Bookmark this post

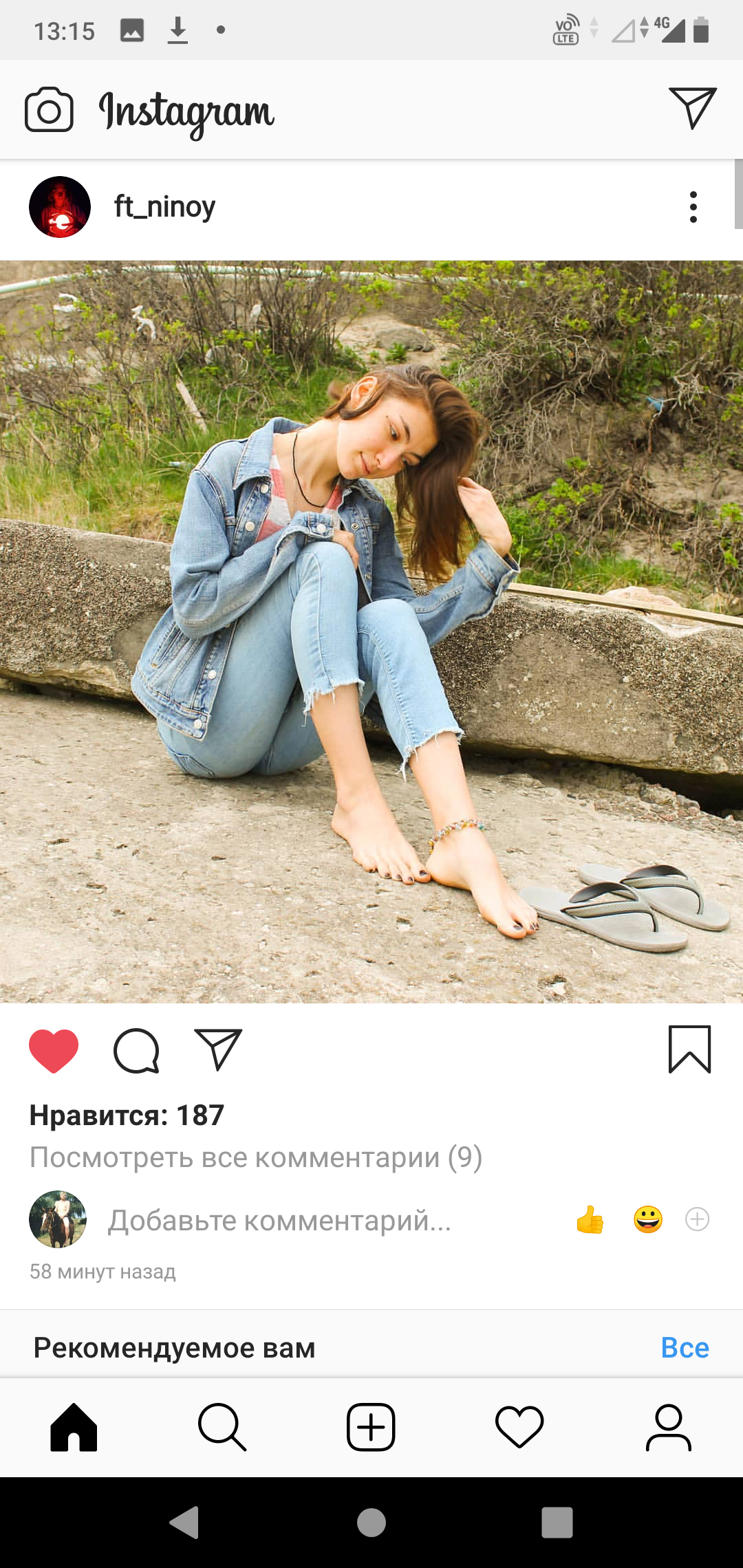point(689,1049)
